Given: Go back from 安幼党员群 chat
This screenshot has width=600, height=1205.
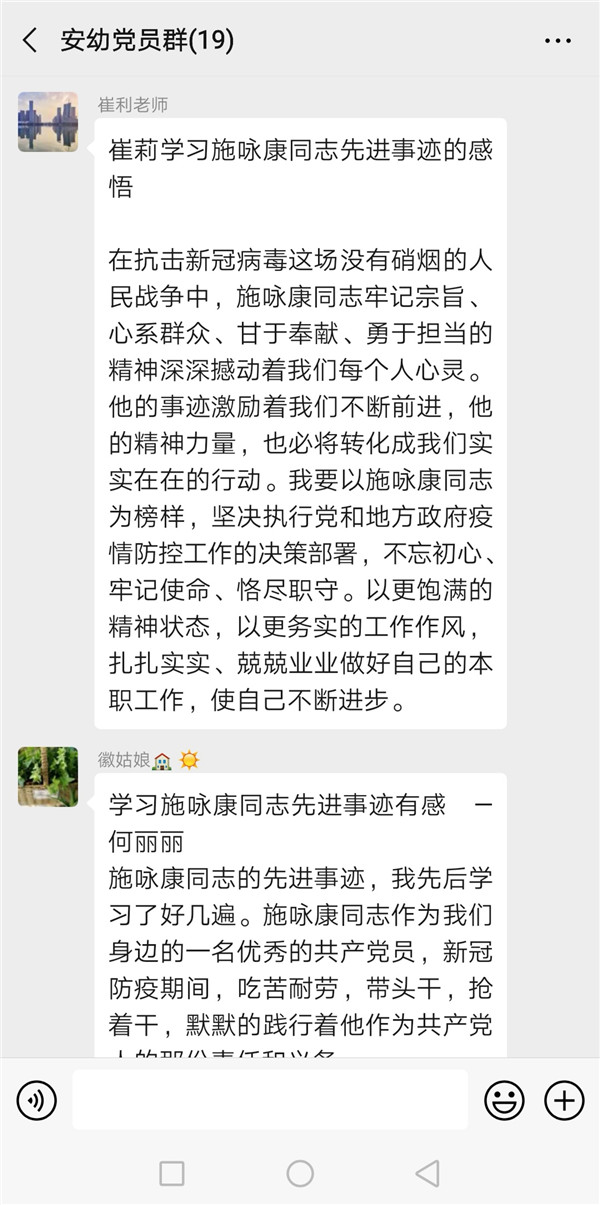Looking at the screenshot, I should coord(29,40).
